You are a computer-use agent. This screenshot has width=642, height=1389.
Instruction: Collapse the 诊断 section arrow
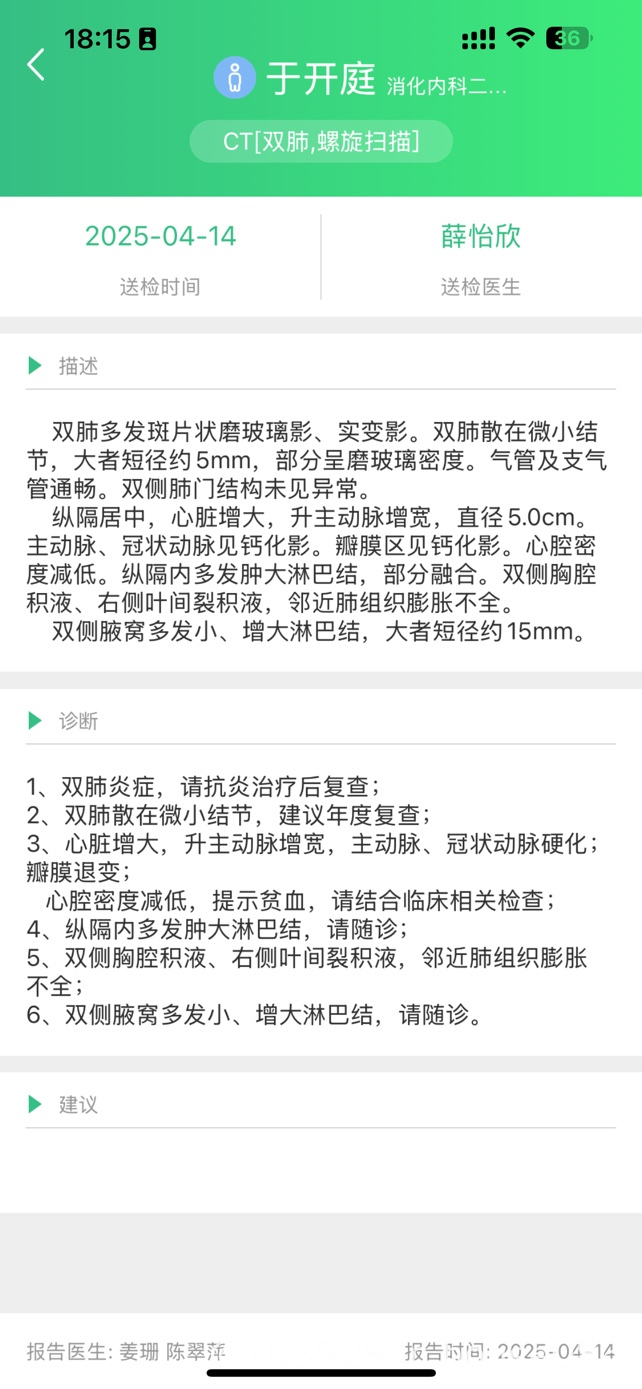(35, 720)
